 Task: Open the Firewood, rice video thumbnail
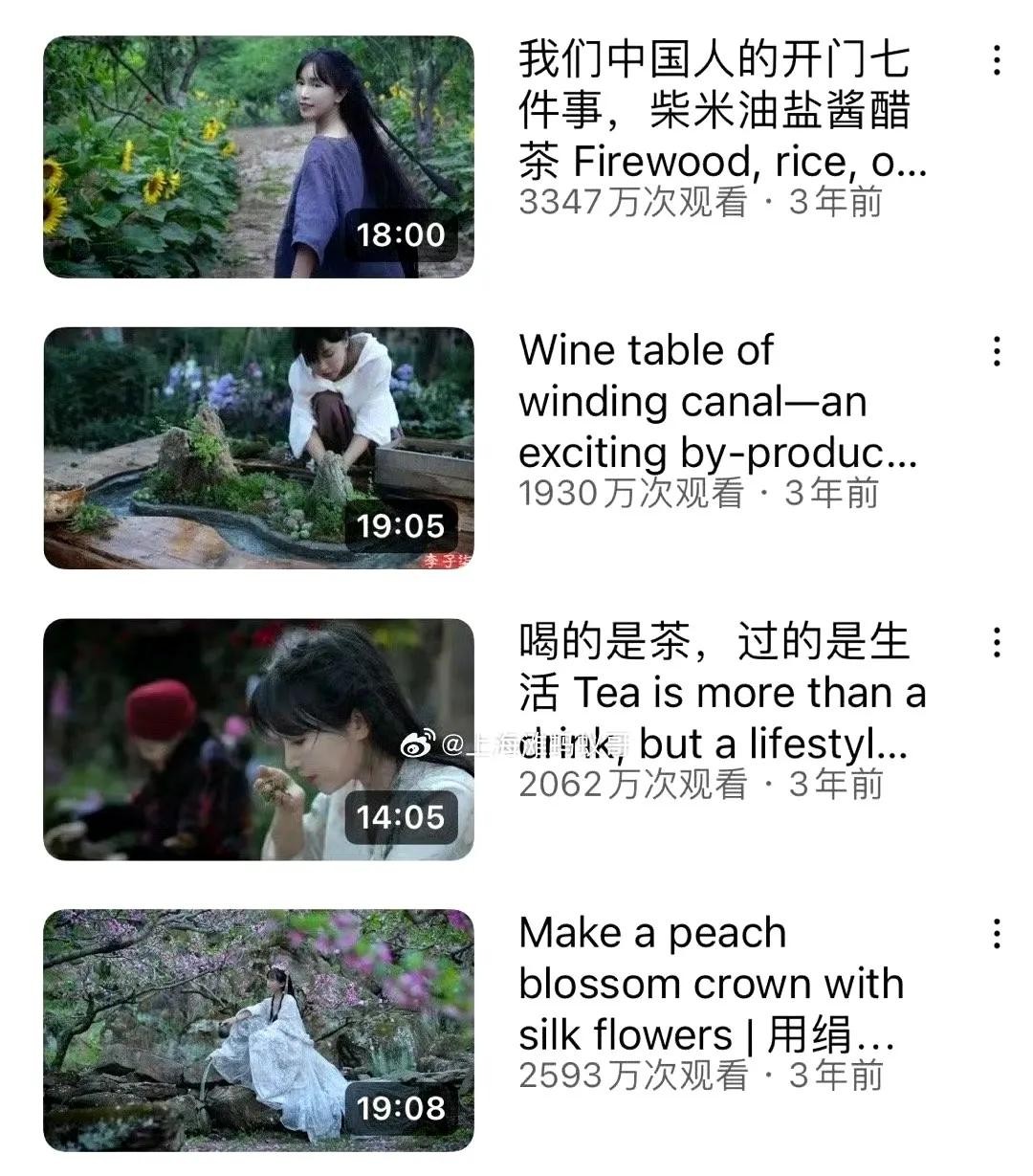point(258,157)
